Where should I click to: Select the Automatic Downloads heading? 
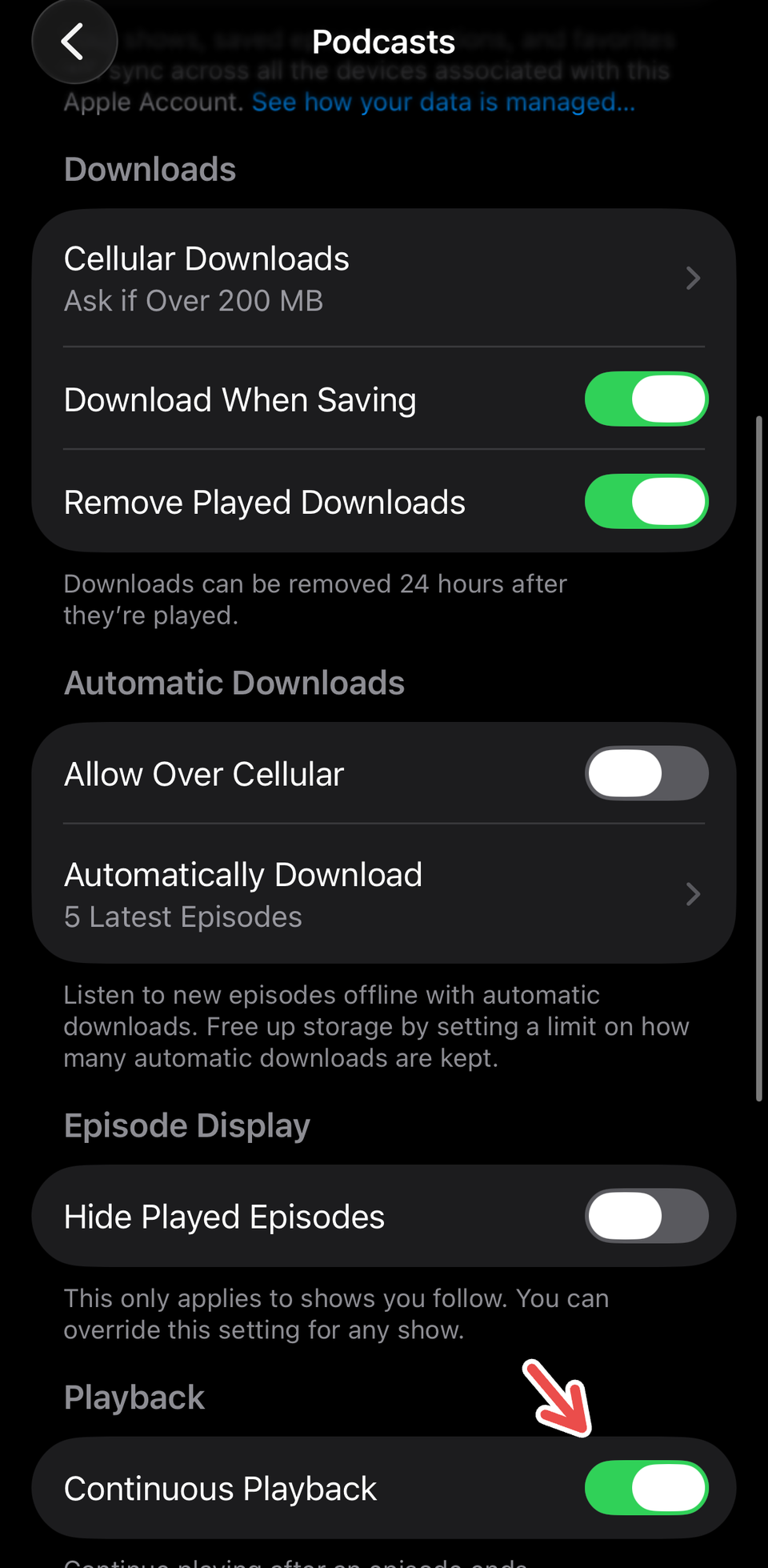234,682
